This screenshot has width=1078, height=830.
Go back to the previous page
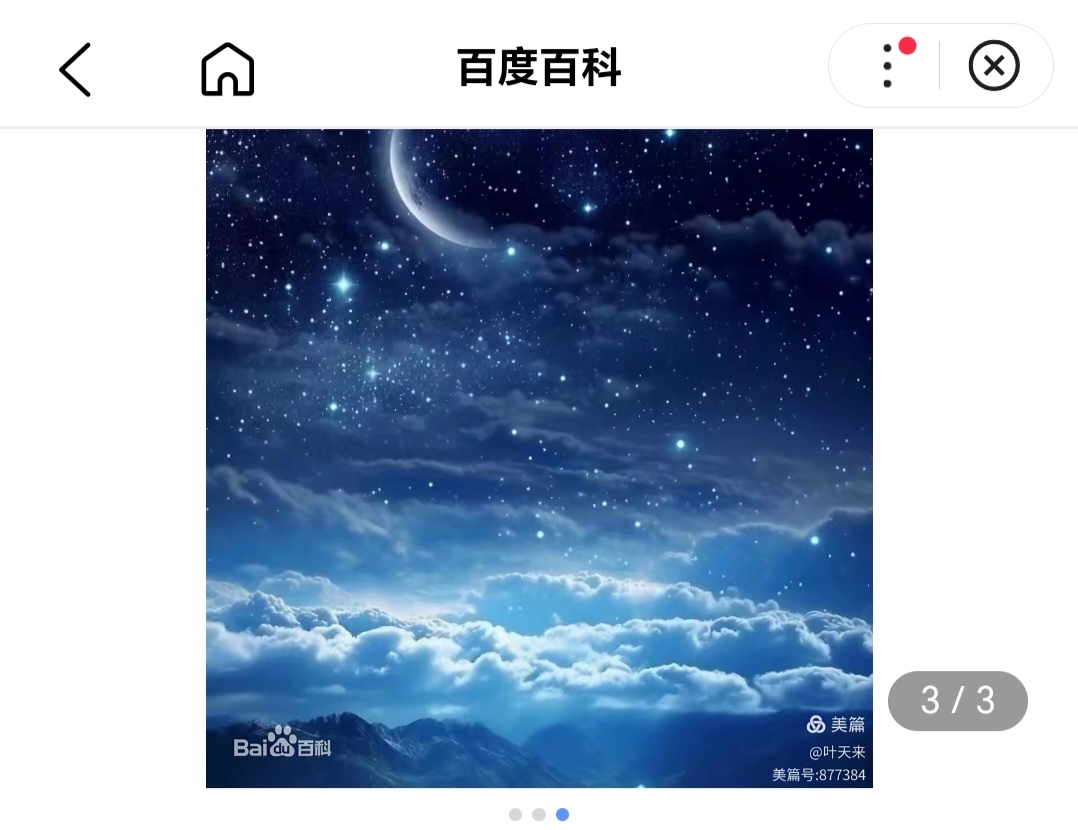[75, 69]
